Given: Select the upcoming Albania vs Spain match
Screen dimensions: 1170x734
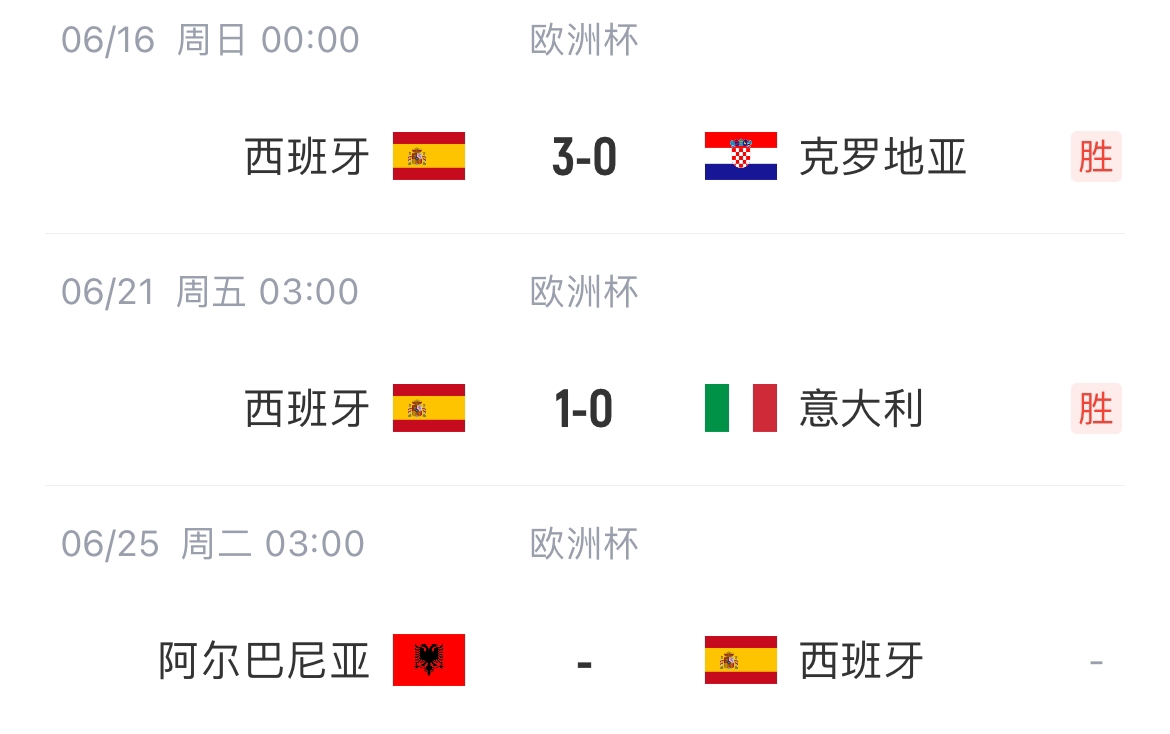Looking at the screenshot, I should point(584,661).
